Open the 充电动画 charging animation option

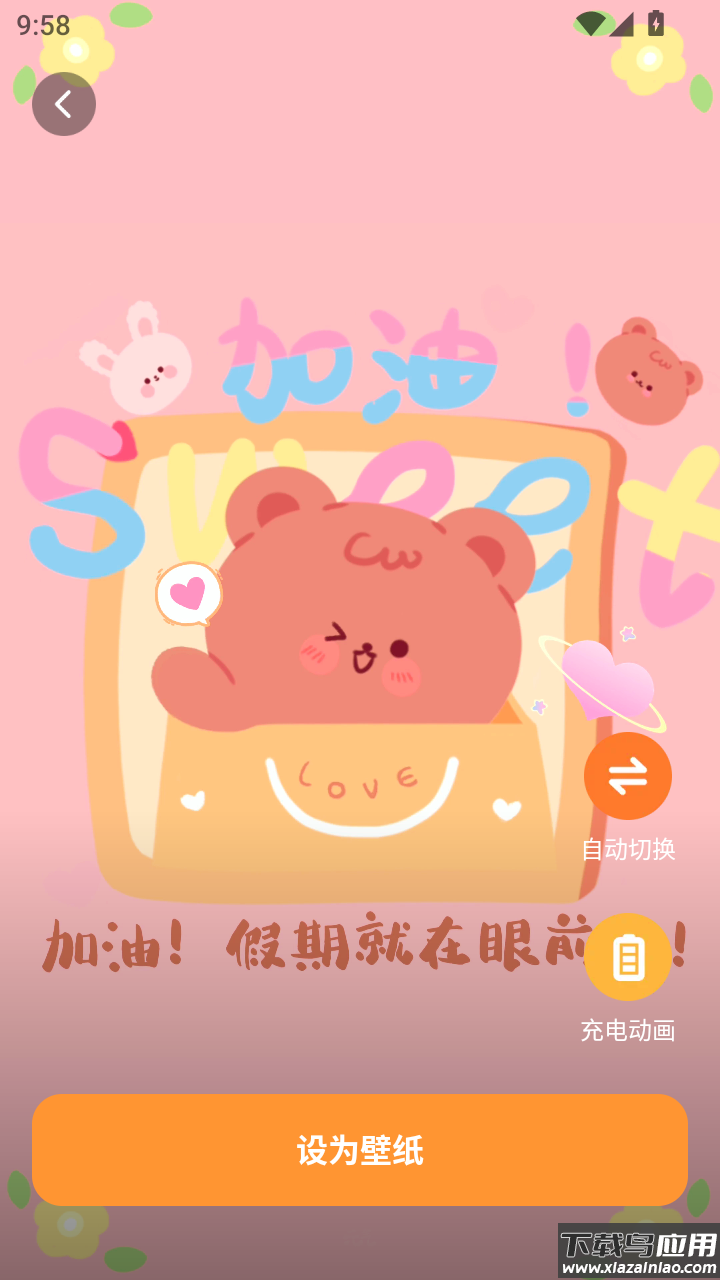628,957
